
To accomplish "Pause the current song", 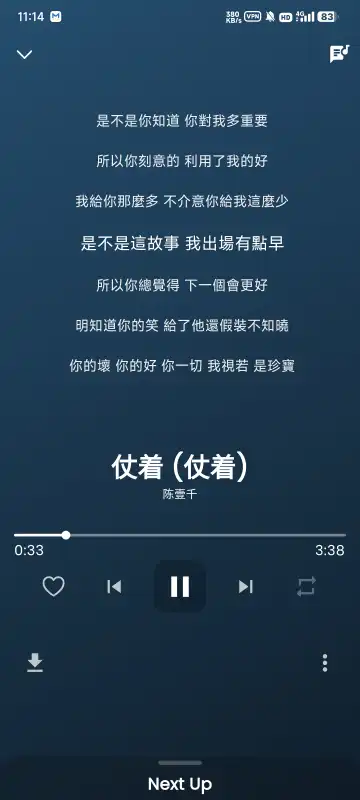I will point(180,586).
